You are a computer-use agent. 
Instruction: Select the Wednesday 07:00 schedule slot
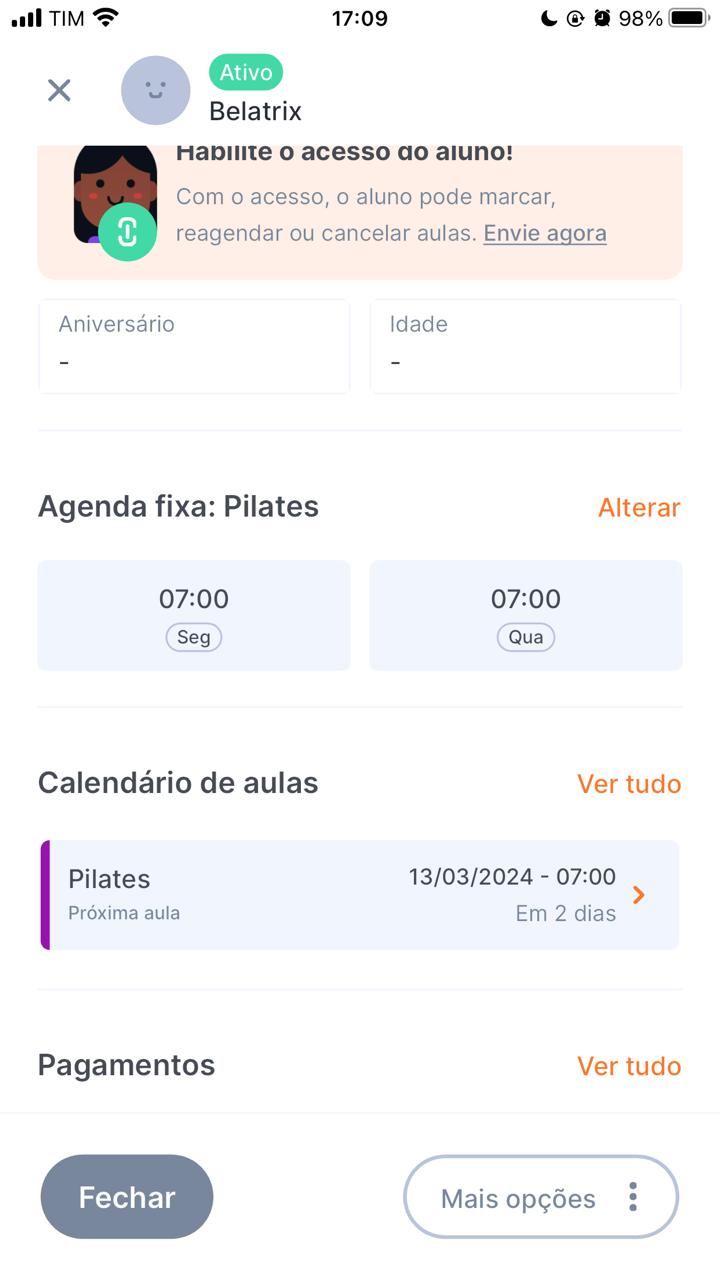click(x=526, y=615)
